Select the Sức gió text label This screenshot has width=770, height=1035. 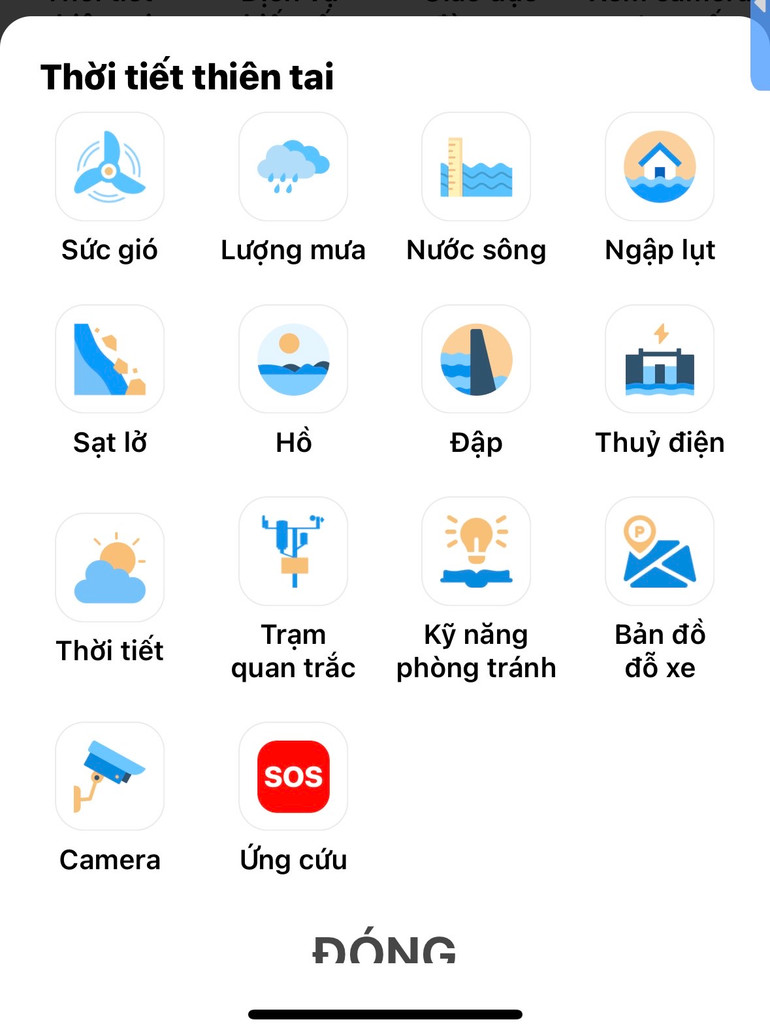coord(110,250)
